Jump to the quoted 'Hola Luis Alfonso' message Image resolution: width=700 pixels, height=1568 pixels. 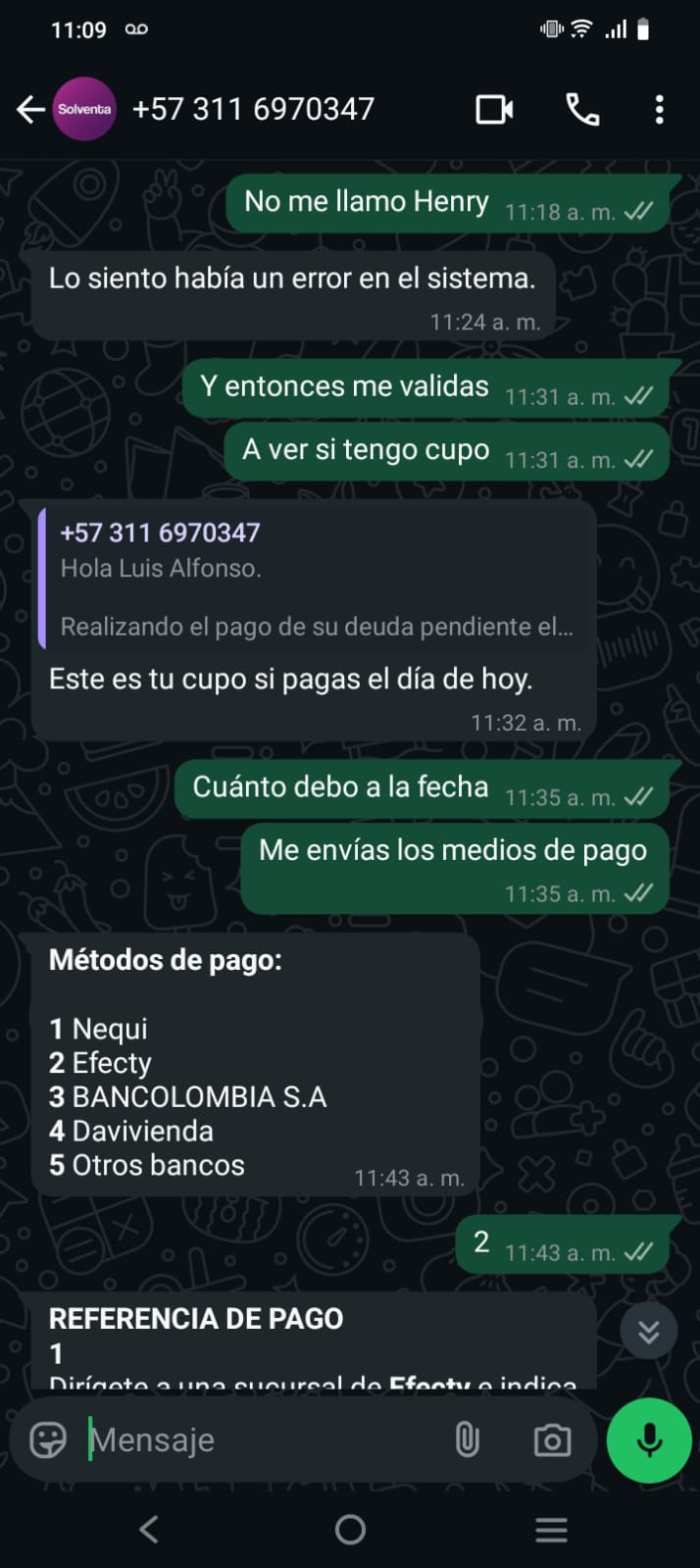pyautogui.click(x=316, y=579)
